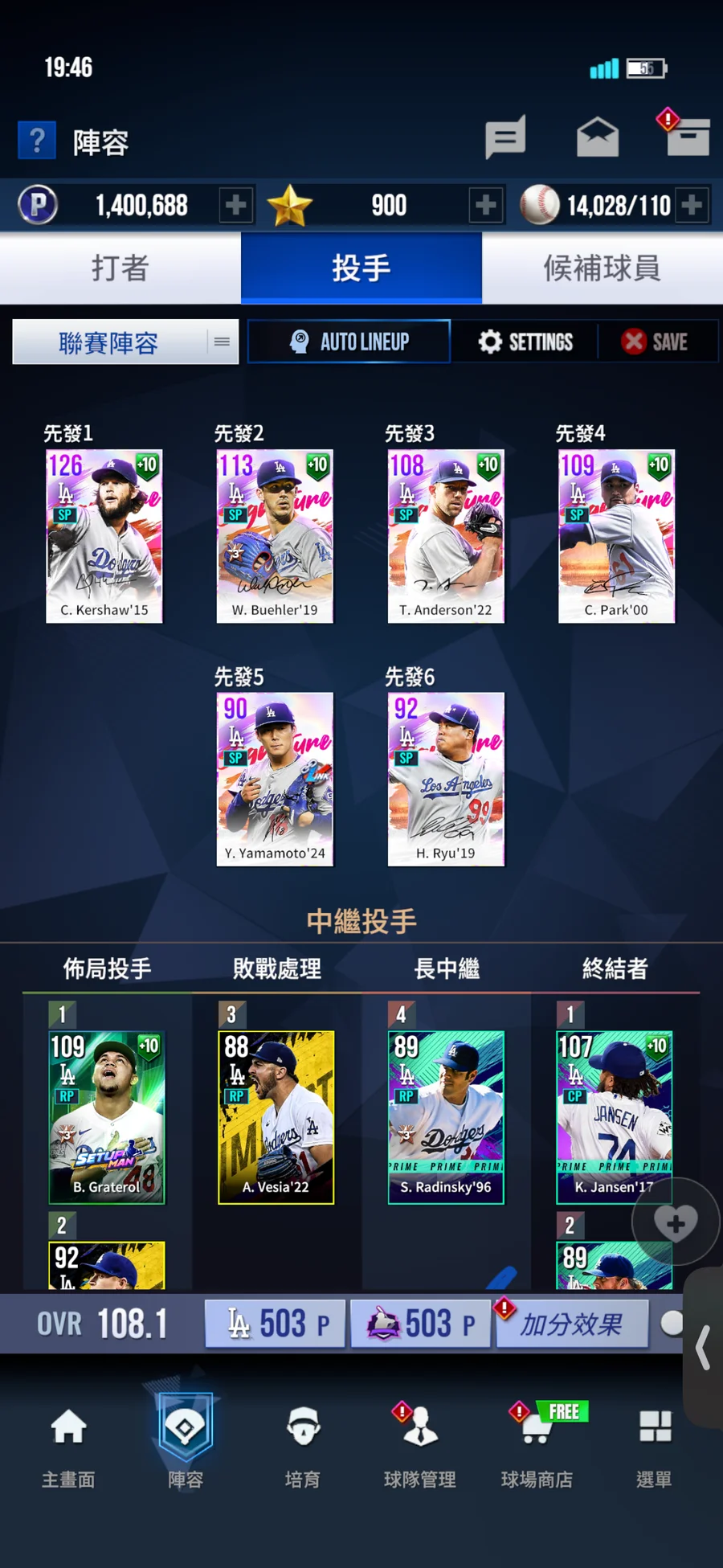The width and height of the screenshot is (723, 1568).
Task: Open the gift box storage icon
Action: (688, 137)
